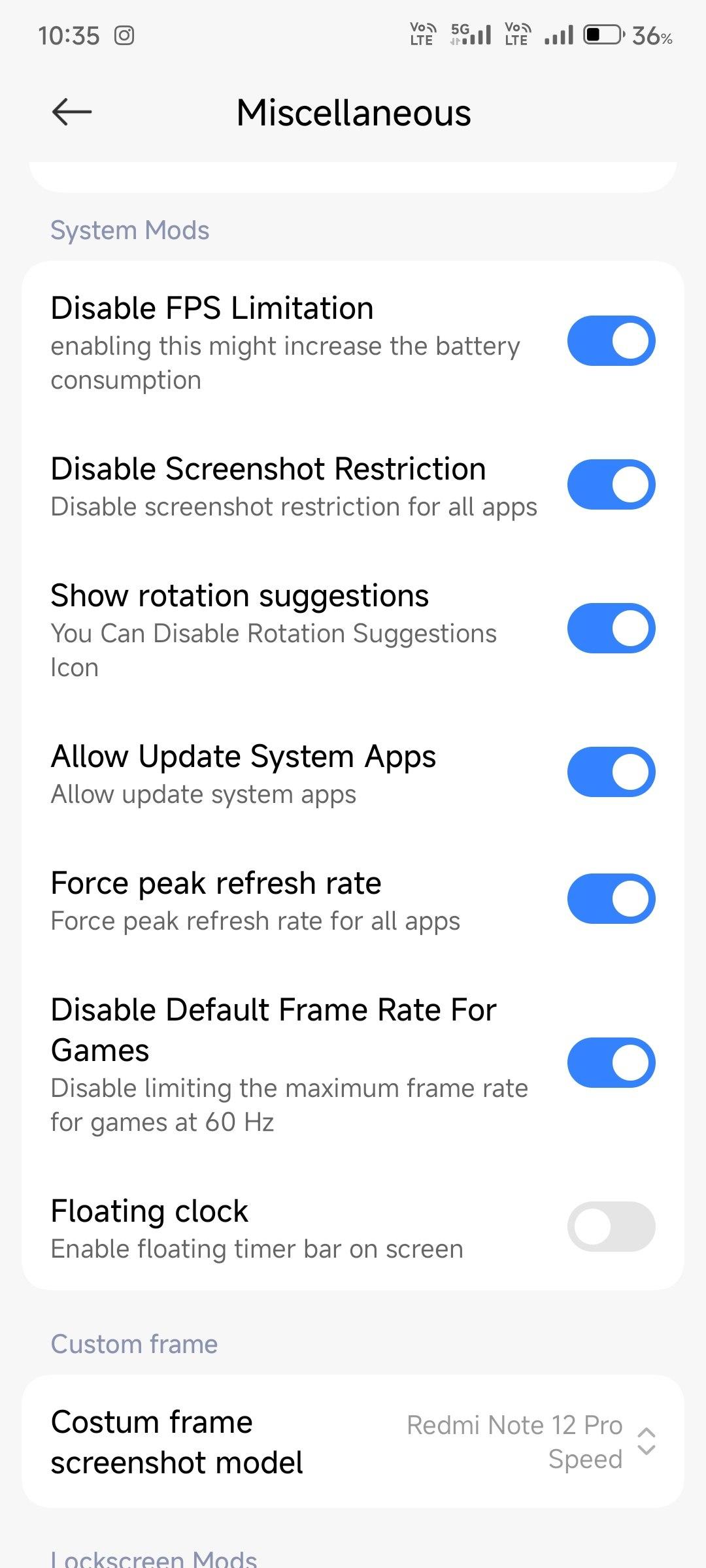706x1568 pixels.
Task: Switch off Show rotation suggestions
Action: (x=611, y=629)
